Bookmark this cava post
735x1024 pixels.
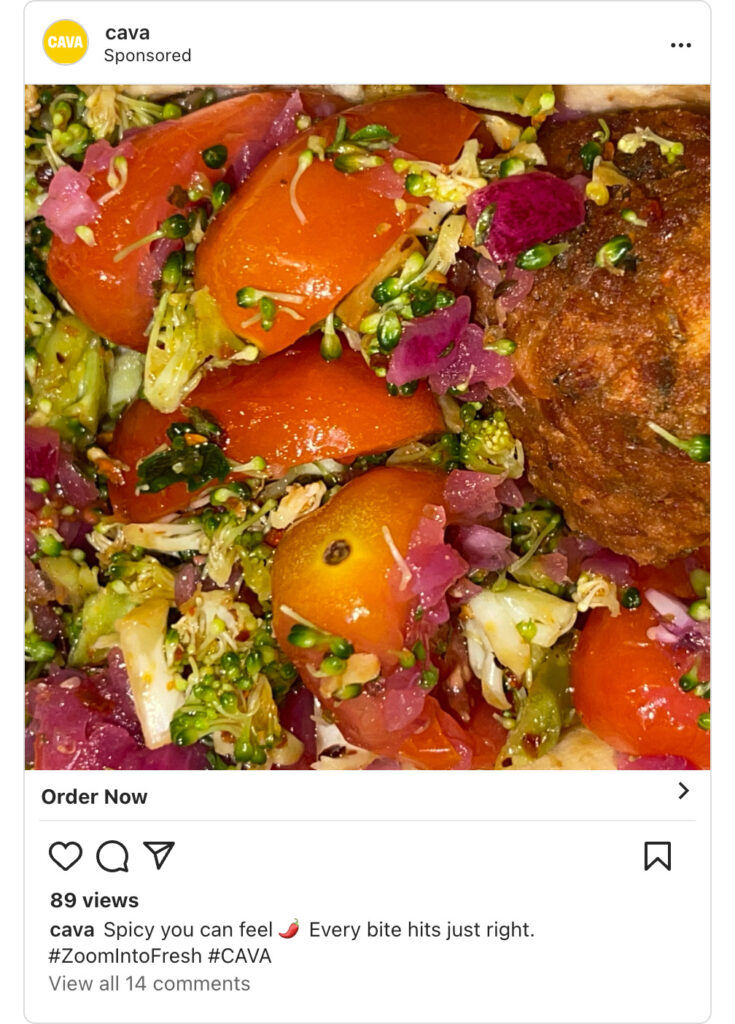click(657, 856)
